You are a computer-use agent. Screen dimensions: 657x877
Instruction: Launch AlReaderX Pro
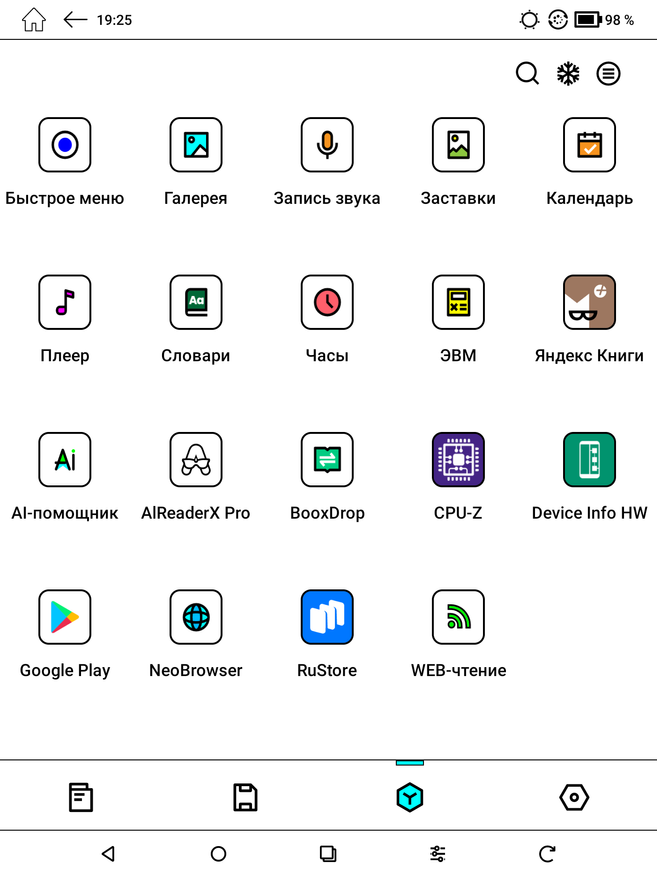(196, 459)
